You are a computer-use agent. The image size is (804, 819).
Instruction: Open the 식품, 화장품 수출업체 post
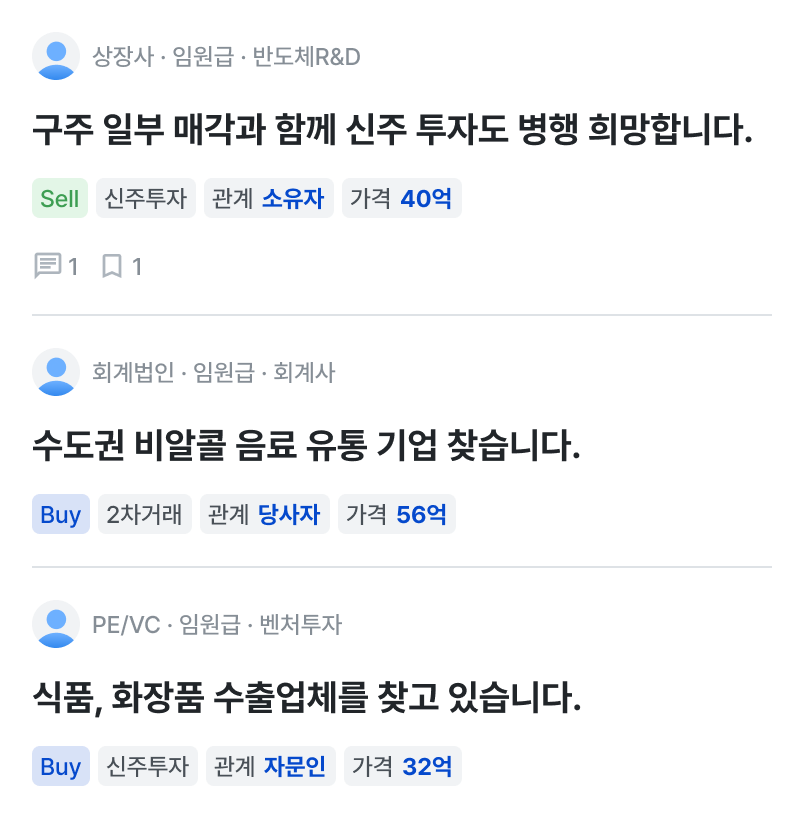pyautogui.click(x=306, y=697)
